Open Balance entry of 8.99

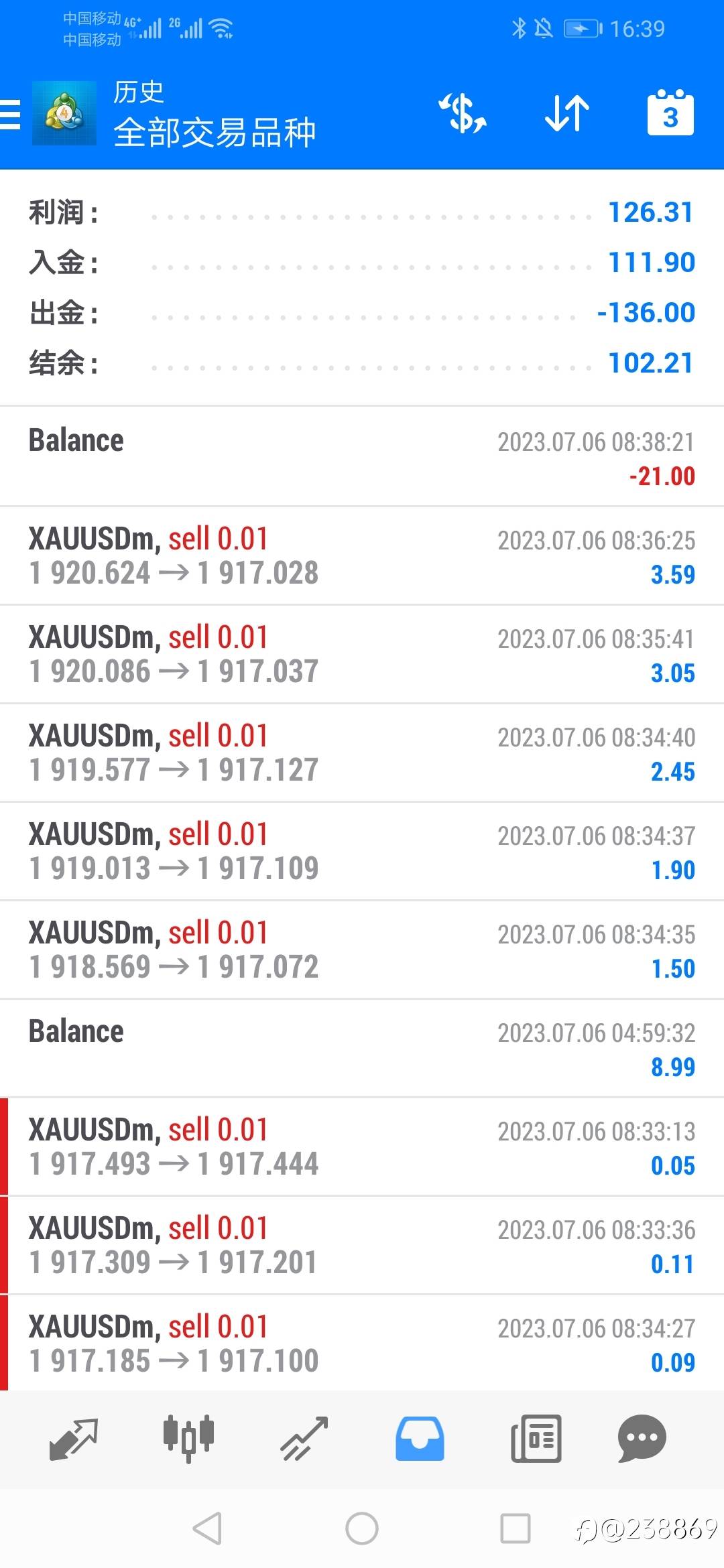tap(362, 1049)
